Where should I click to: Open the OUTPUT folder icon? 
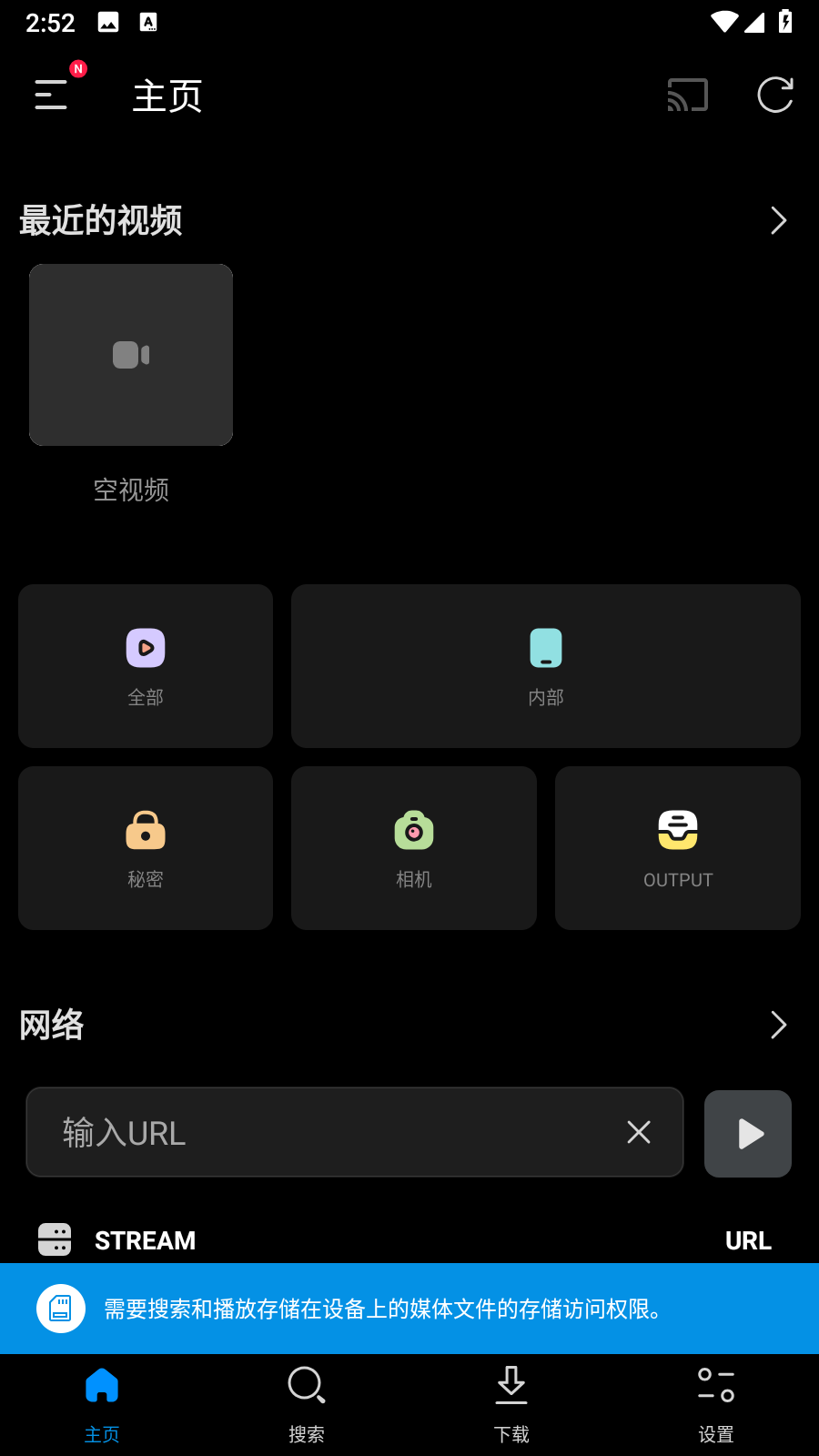click(677, 829)
